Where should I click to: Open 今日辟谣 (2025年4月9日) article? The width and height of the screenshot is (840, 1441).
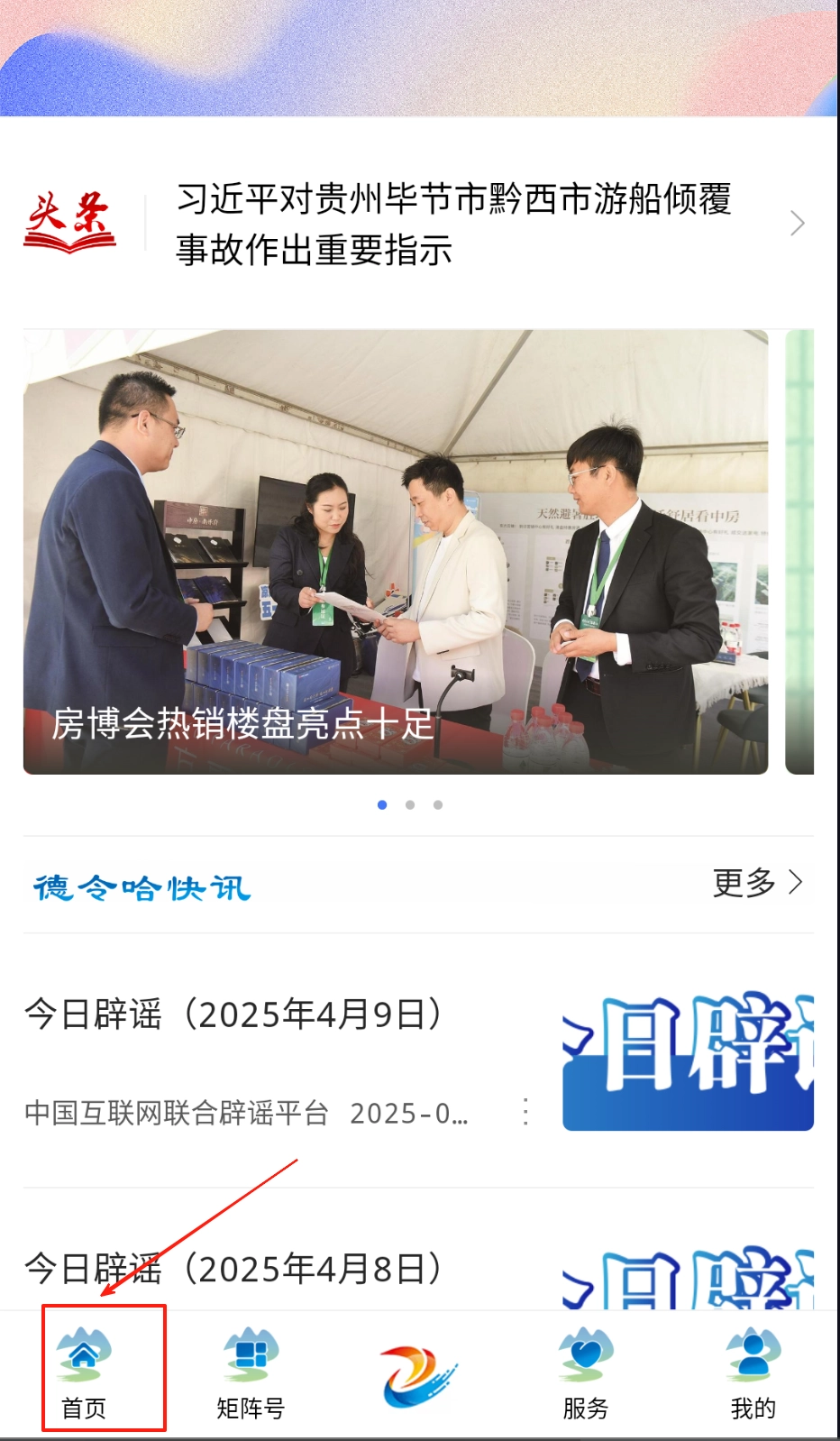click(x=233, y=1014)
